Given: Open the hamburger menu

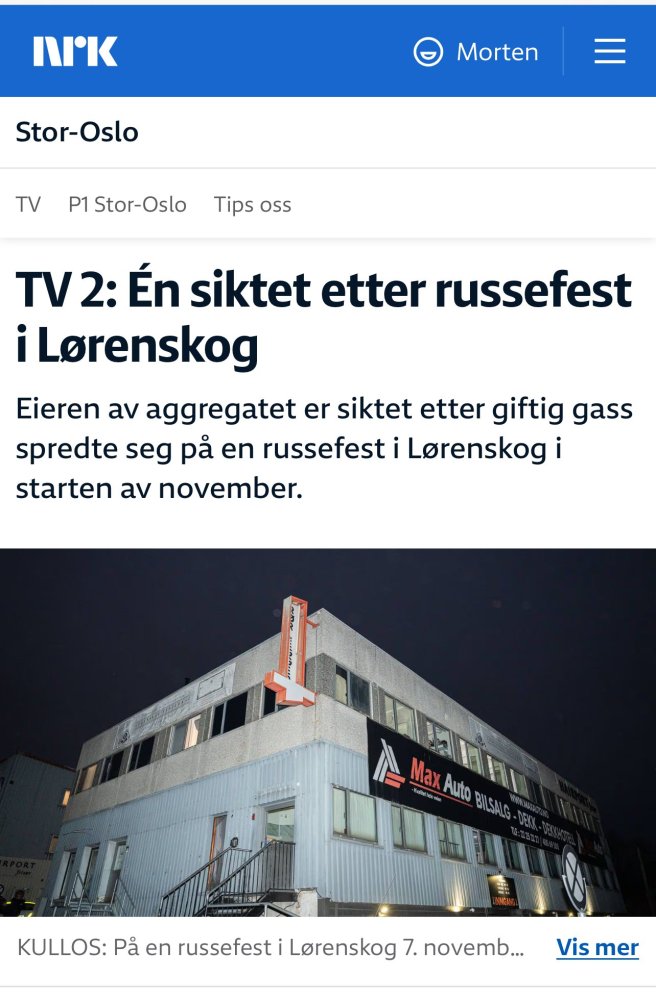Looking at the screenshot, I should coord(609,52).
